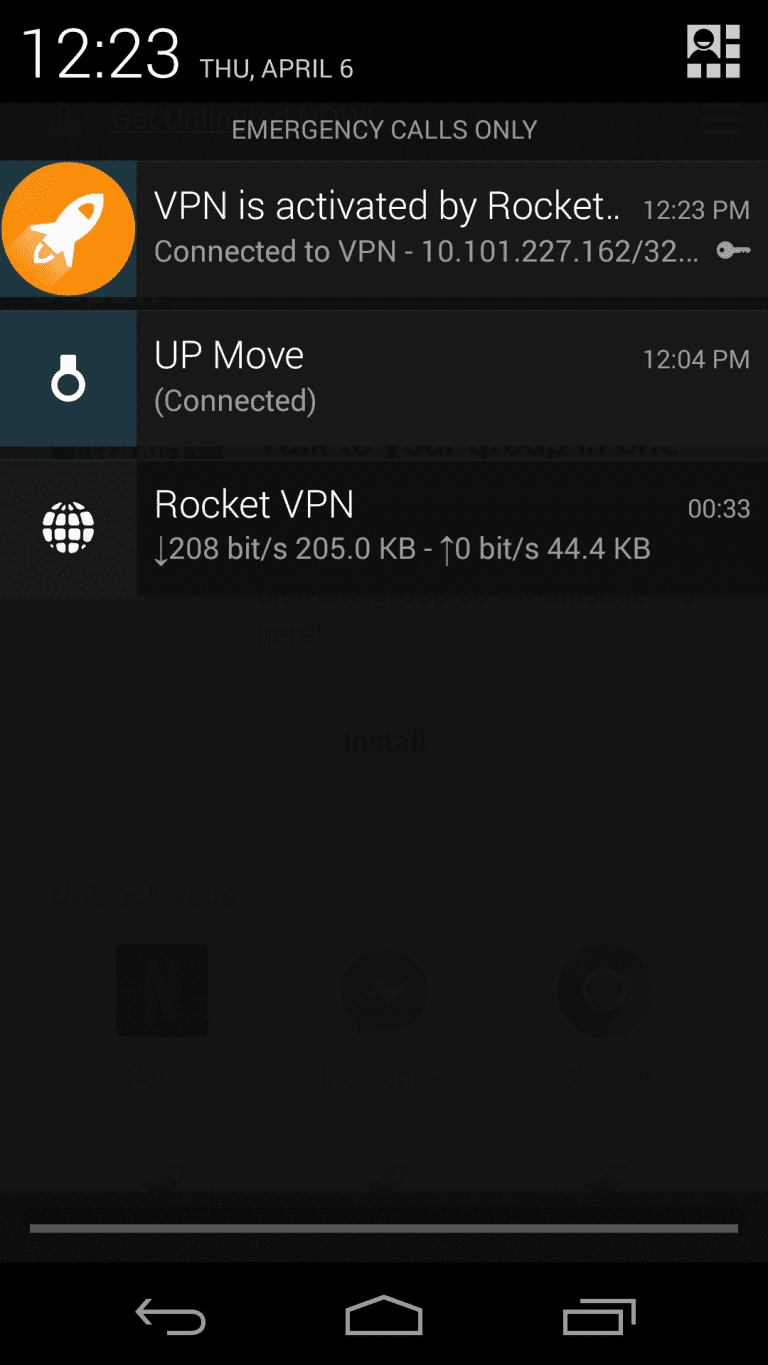This screenshot has height=1365, width=768.
Task: Select the Chrome icon under Unblock apps
Action: [x=604, y=990]
